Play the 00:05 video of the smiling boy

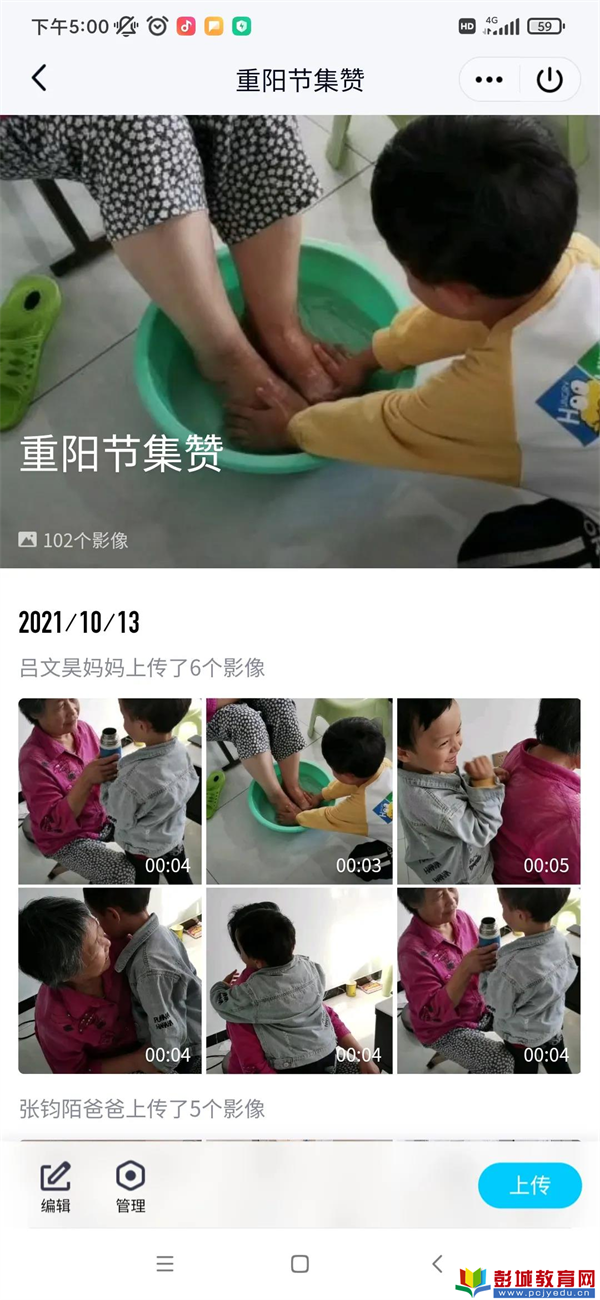(x=488, y=791)
